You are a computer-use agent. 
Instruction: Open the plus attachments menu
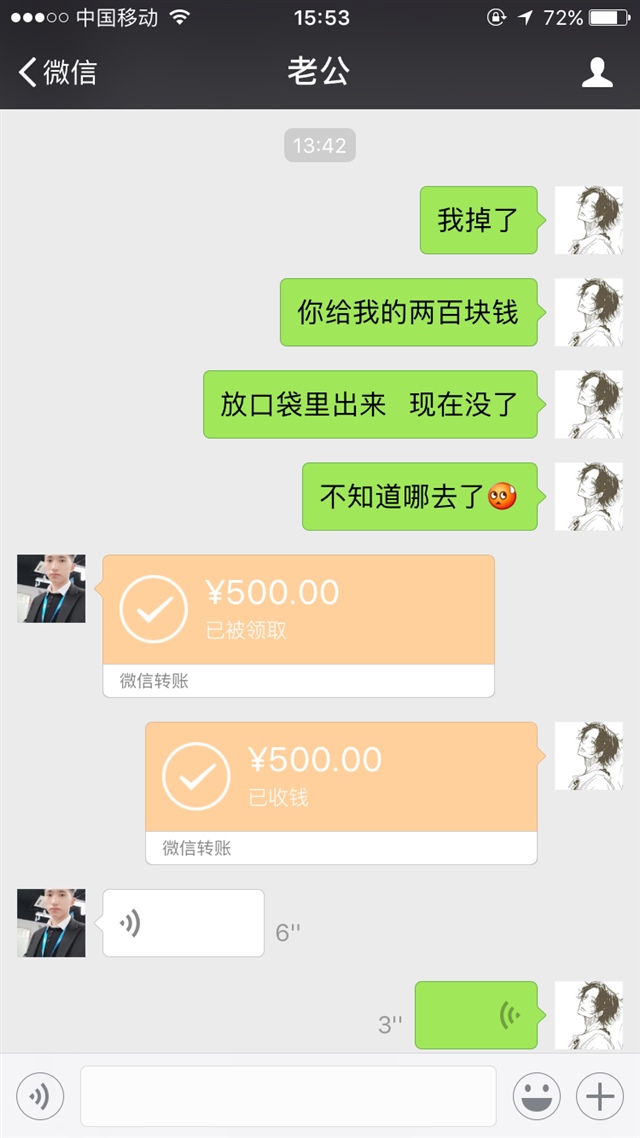coord(600,1097)
